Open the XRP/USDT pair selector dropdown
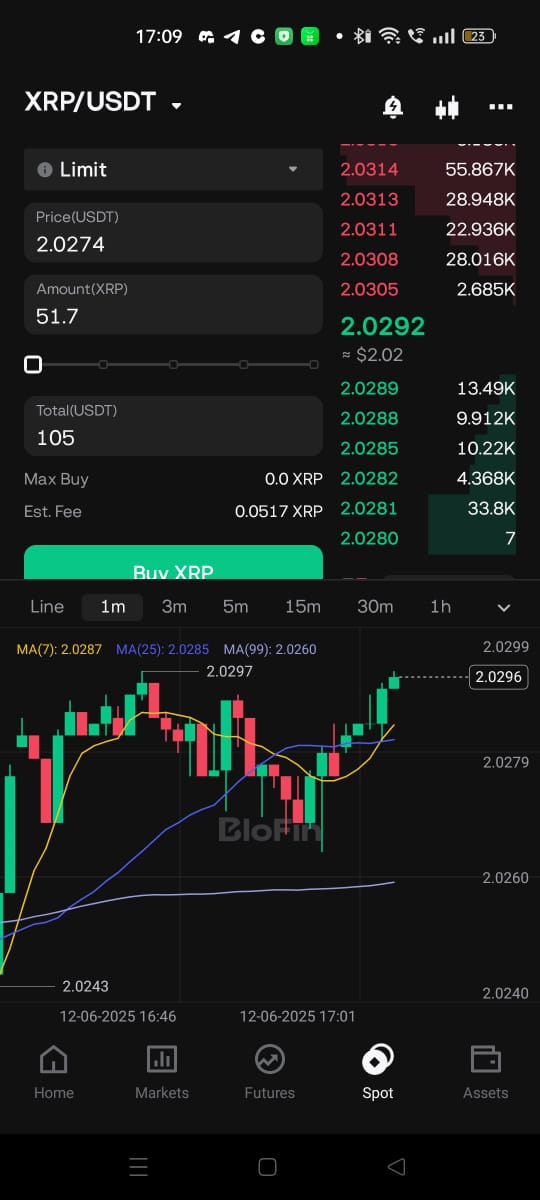Viewport: 540px width, 1200px height. point(103,102)
